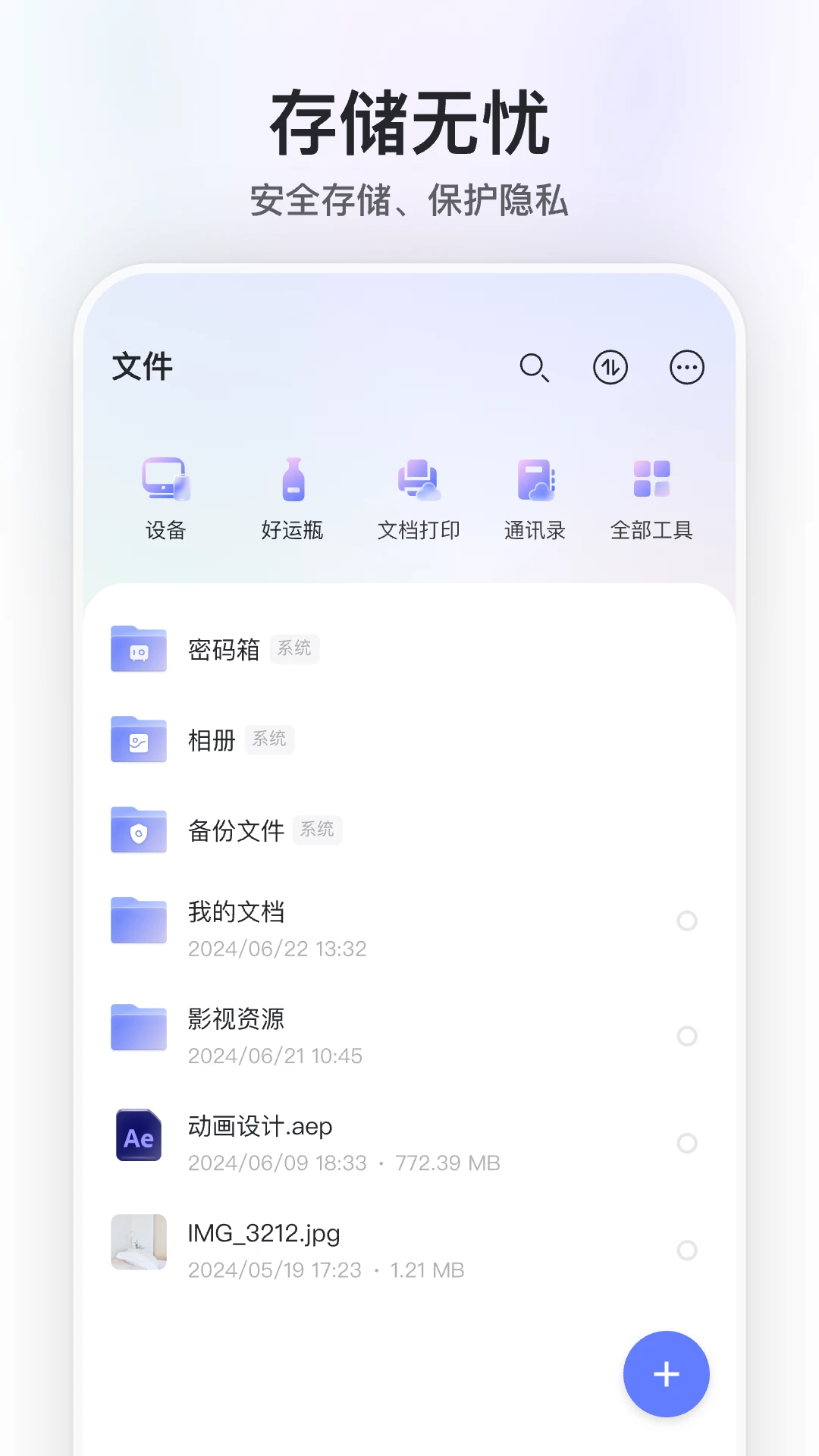This screenshot has height=1456, width=819.
Task: Click the 系统 label beside 相册
Action: point(269,739)
